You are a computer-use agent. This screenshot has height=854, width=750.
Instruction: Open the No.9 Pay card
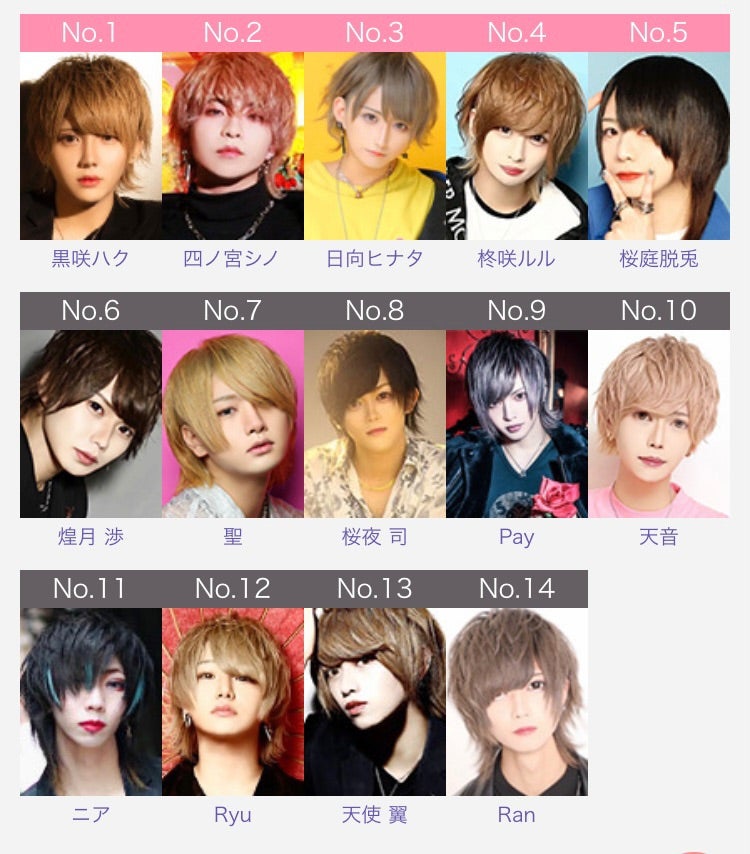click(x=516, y=423)
